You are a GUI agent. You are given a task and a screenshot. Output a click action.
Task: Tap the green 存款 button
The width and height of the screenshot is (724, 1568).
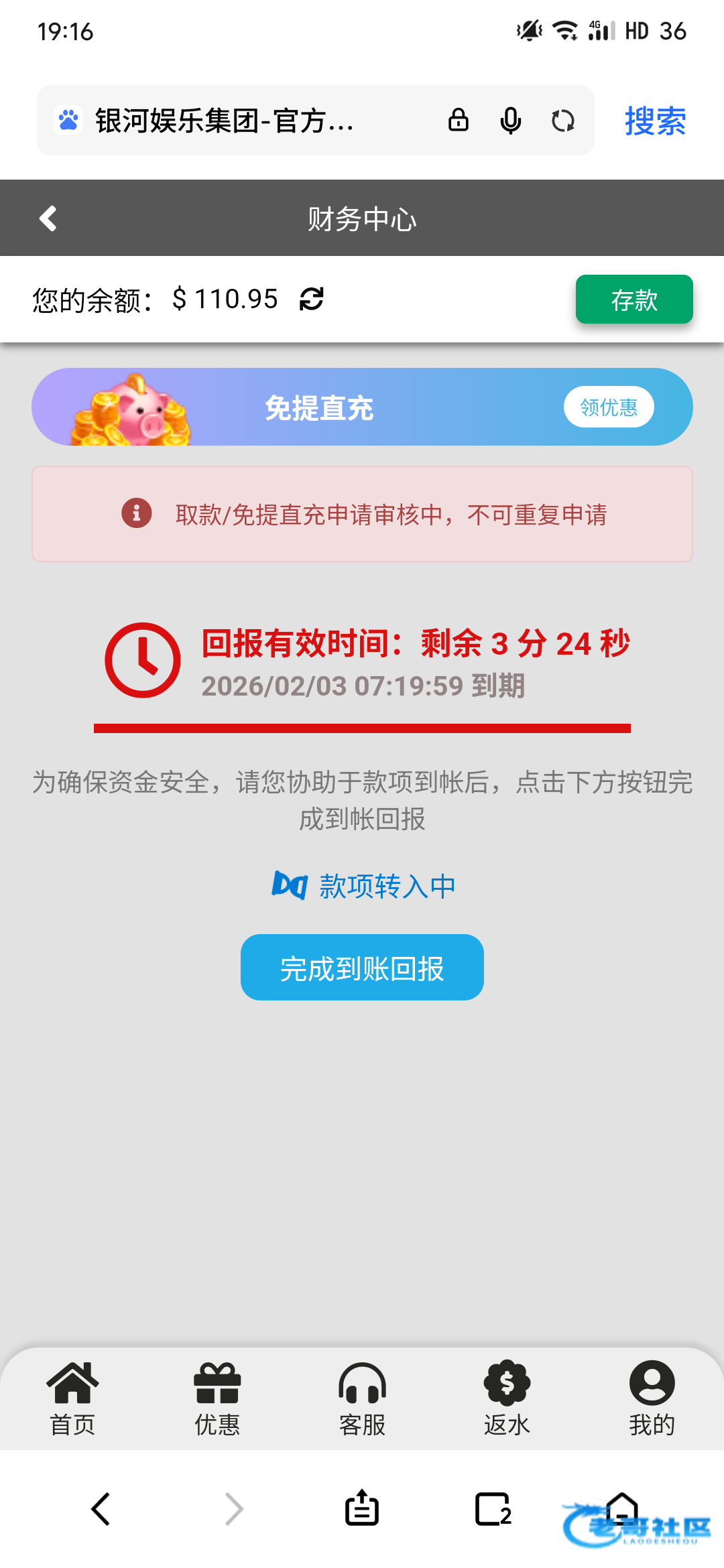point(633,300)
